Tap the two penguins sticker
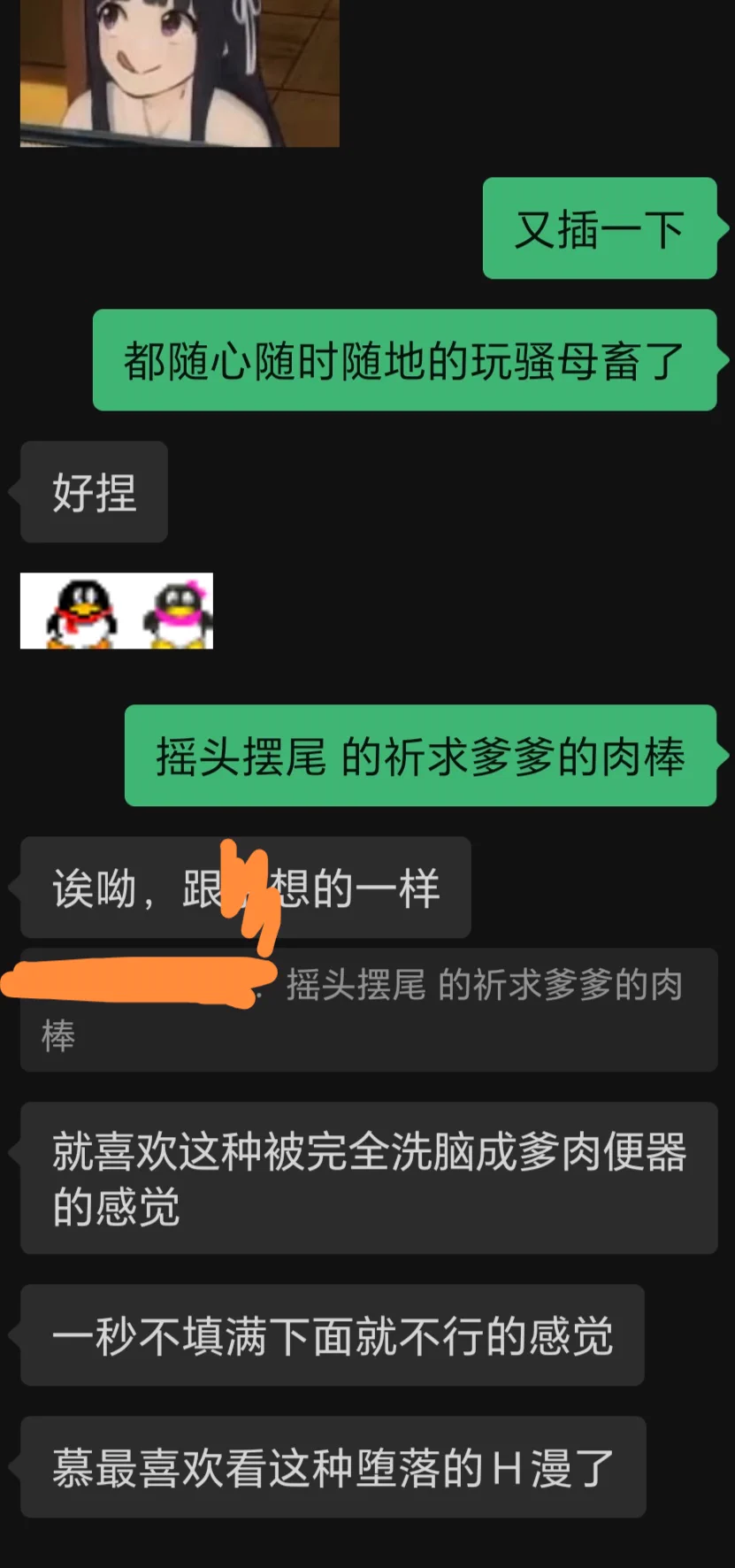 click(117, 611)
